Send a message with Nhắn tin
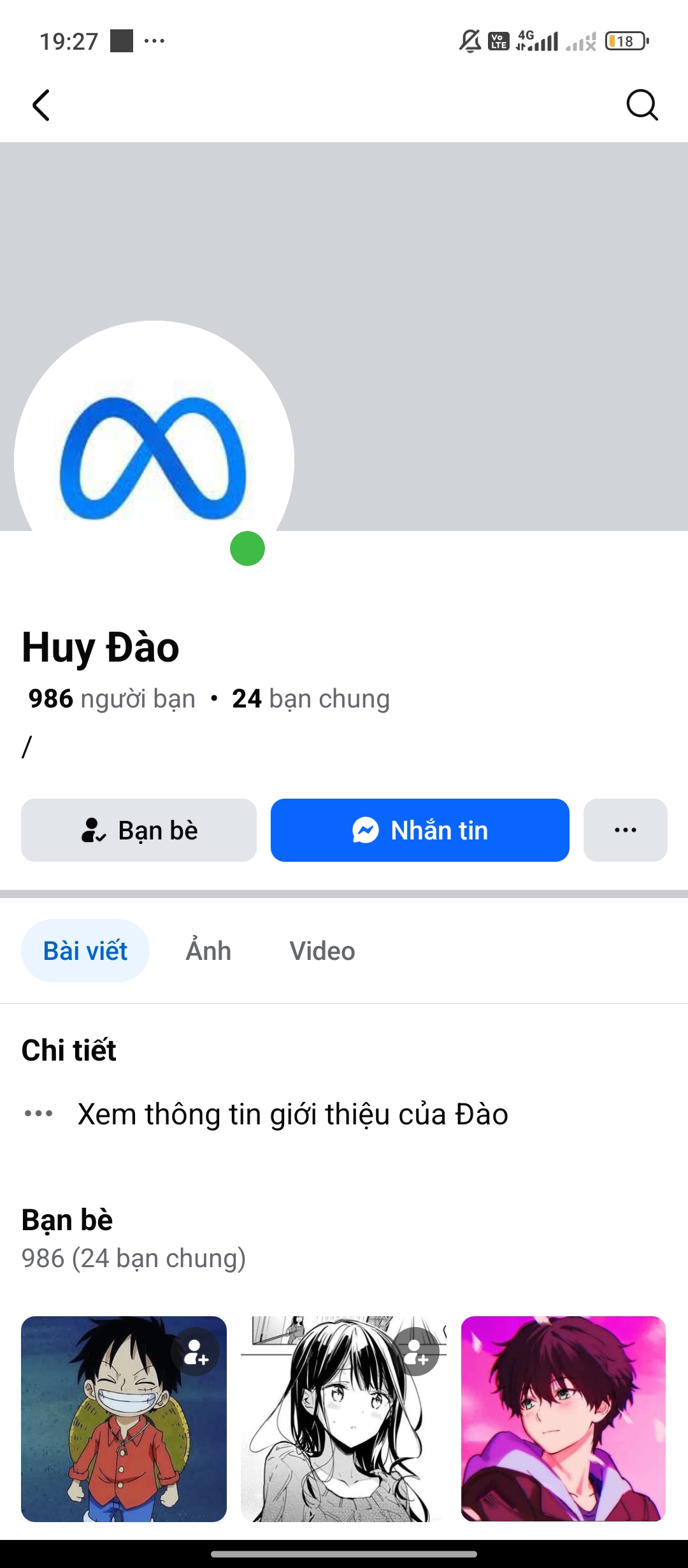688x1568 pixels. (x=420, y=830)
